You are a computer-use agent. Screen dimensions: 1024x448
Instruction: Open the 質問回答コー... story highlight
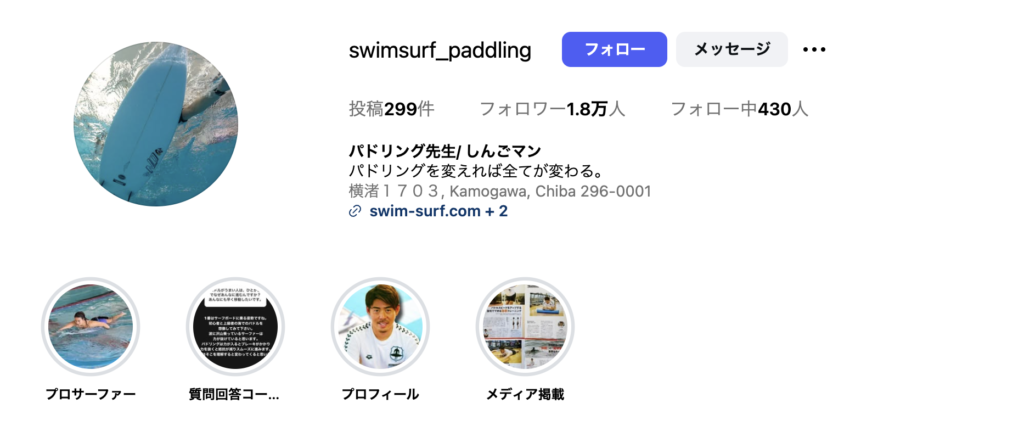pyautogui.click(x=235, y=327)
